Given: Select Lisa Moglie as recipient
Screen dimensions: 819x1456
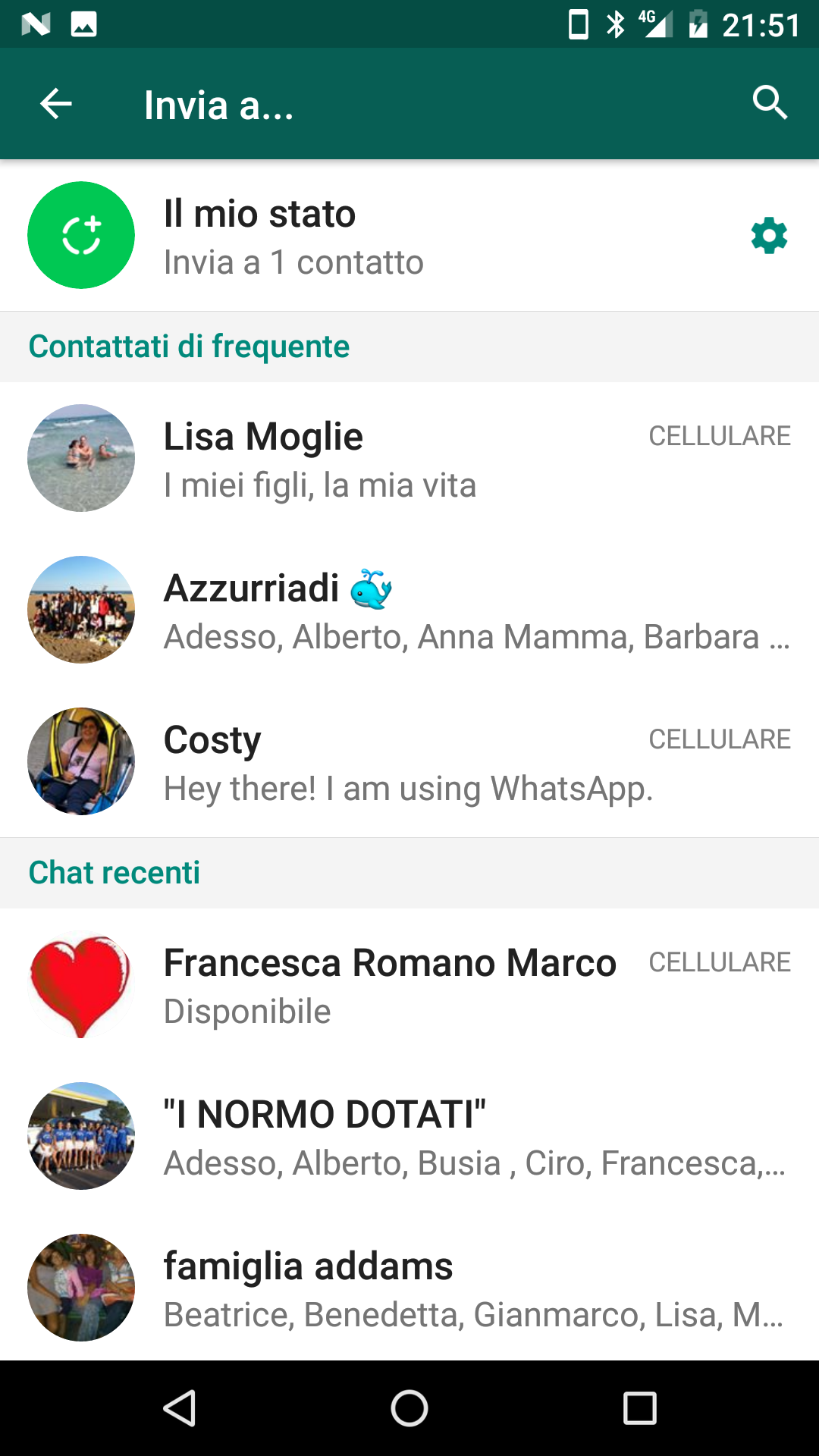Looking at the screenshot, I should [x=409, y=458].
